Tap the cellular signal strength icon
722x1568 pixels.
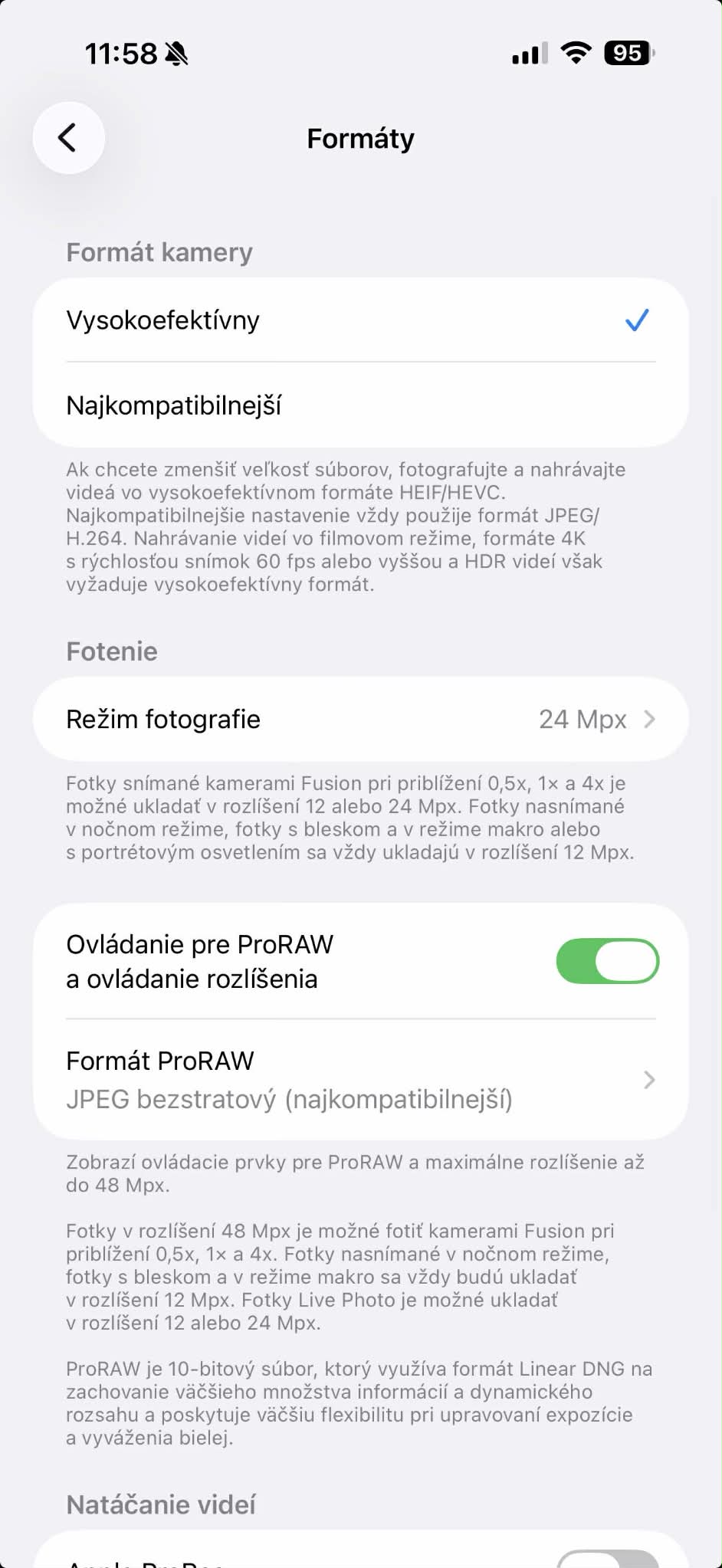click(527, 52)
